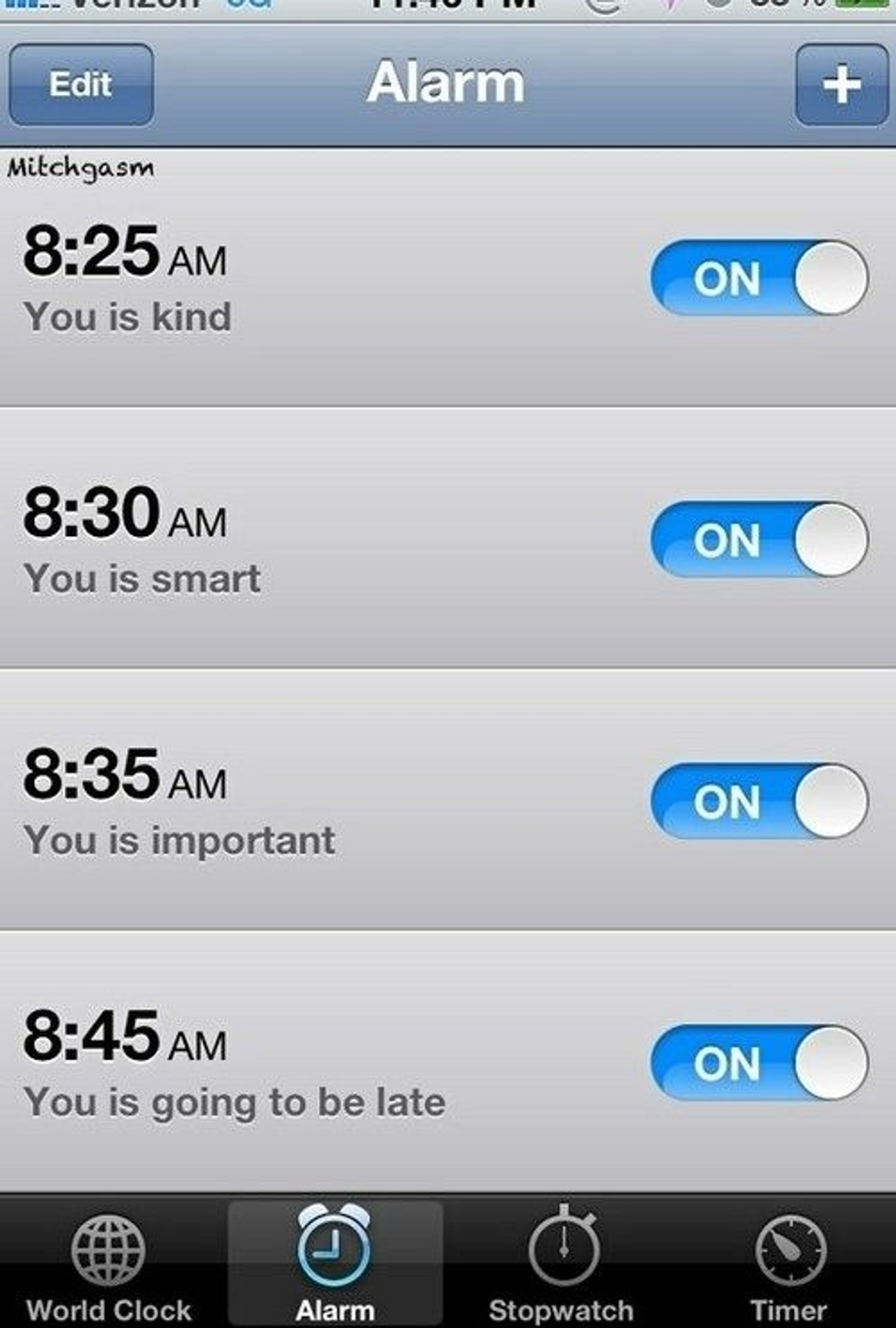Switch off the 8:45 AM alarm
The image size is (896, 1328).
point(759,1063)
